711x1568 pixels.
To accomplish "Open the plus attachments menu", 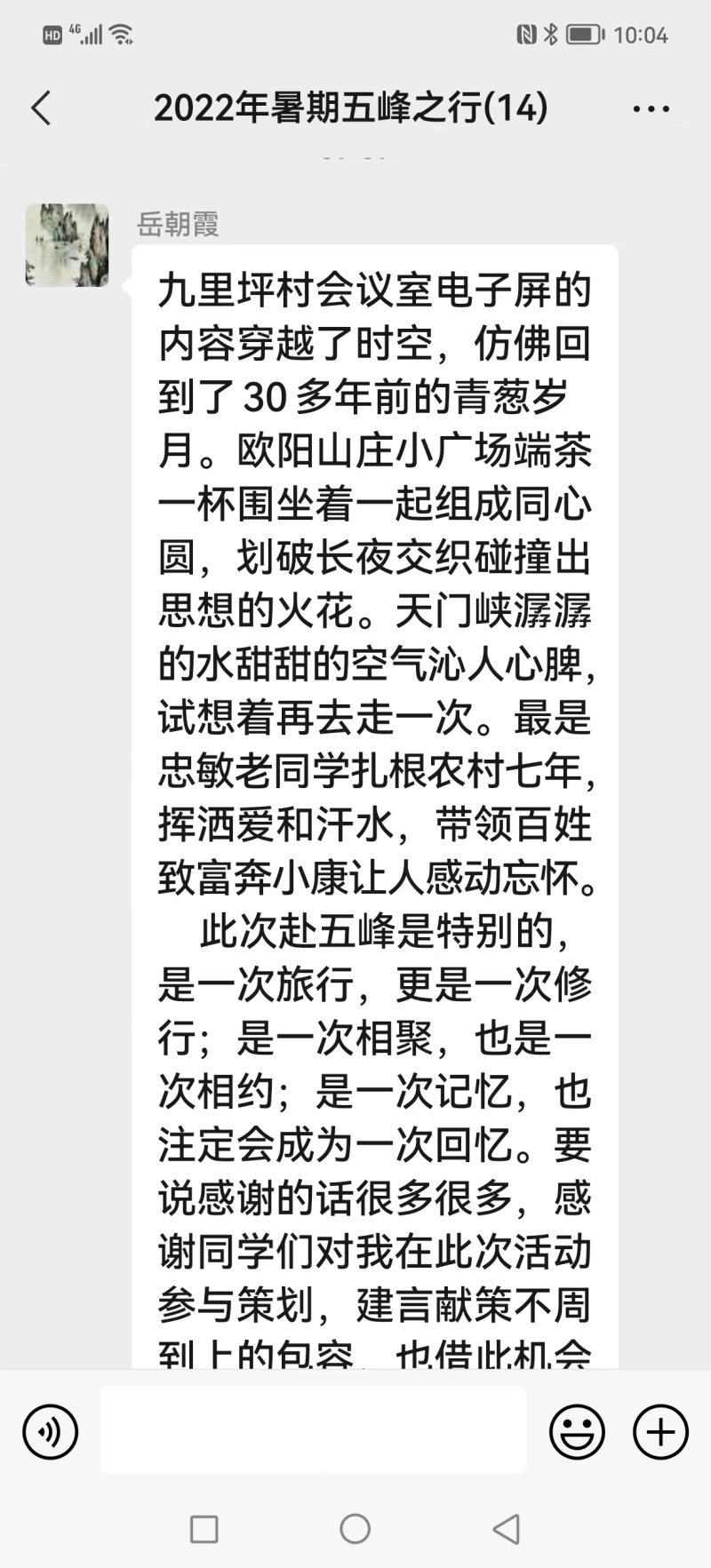I will pos(659,1431).
